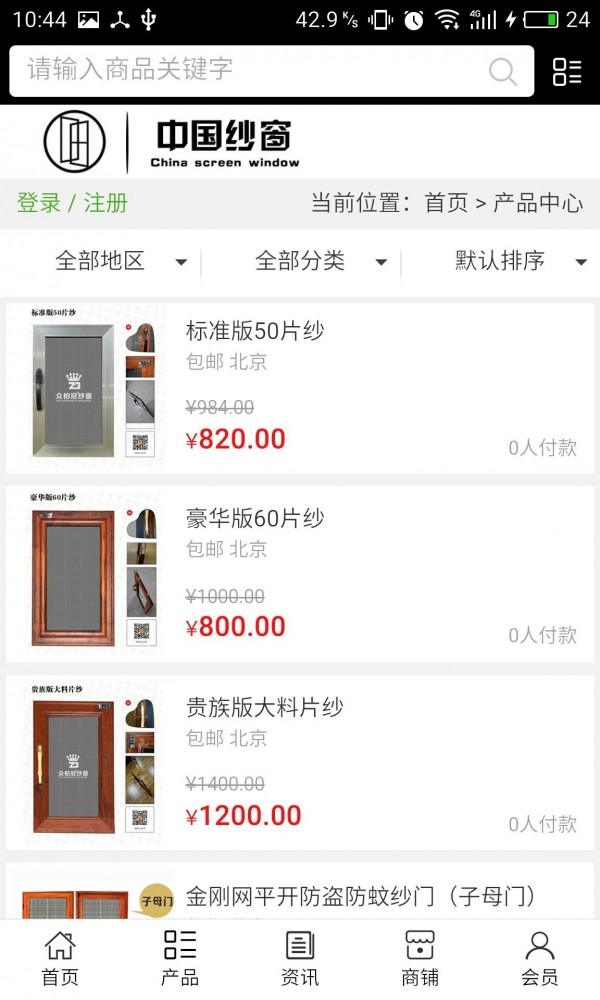The image size is (600, 1000).
Task: Open the 标准版50片纱 product
Action: coord(255,331)
